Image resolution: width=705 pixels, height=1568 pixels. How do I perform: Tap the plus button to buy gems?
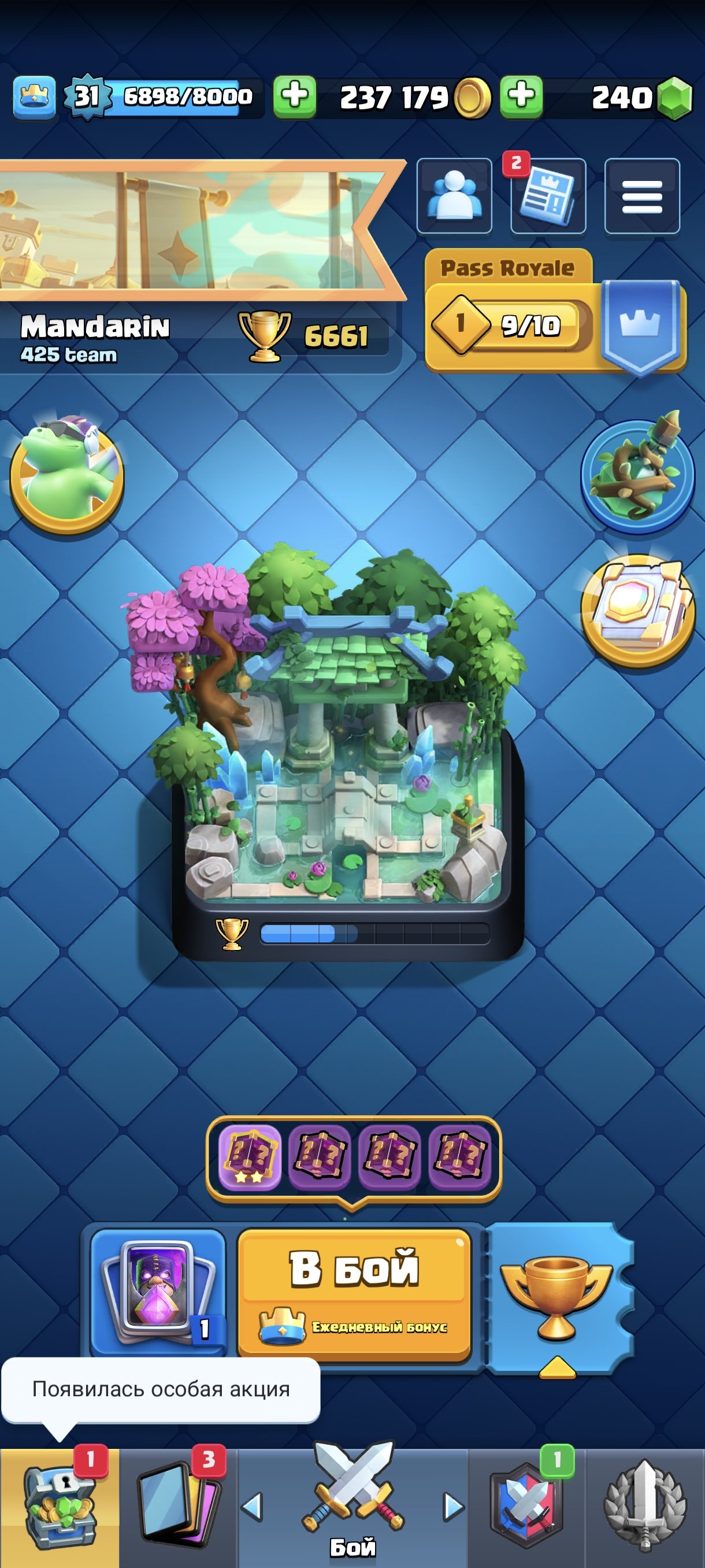(x=521, y=97)
